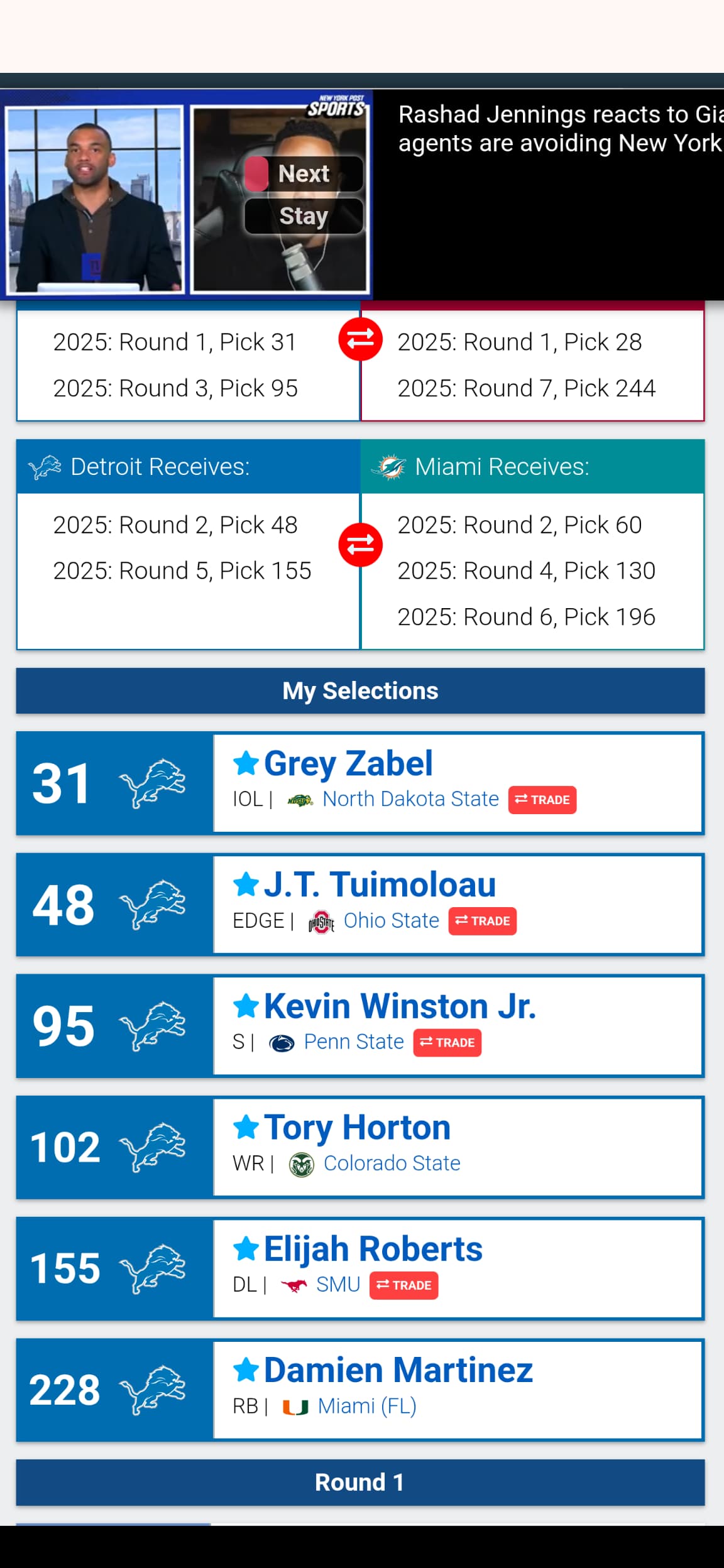Open J.T. Tuimoloau's player profile

(380, 885)
